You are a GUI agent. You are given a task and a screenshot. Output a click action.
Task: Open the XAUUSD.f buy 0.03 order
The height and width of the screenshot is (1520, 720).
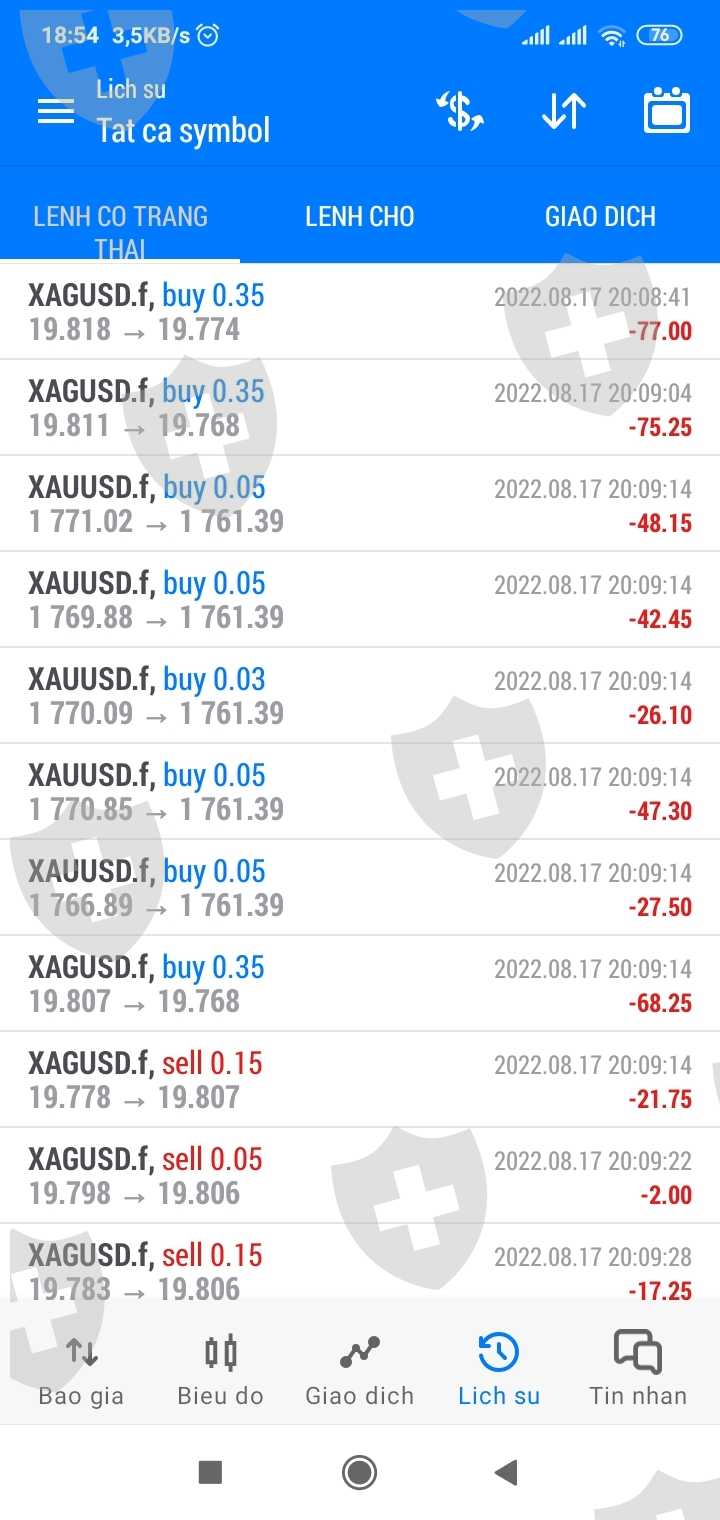point(360,696)
